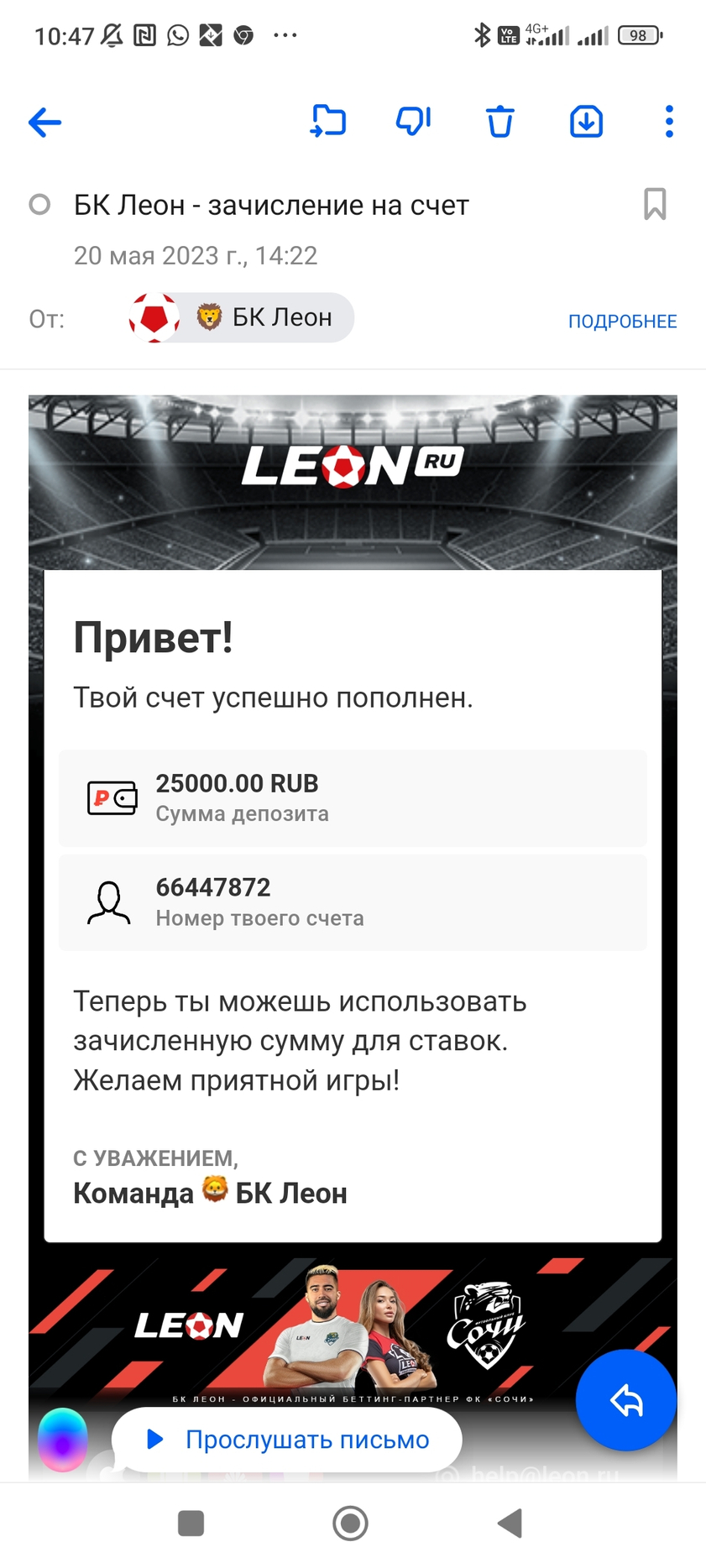Bookmark this email with the flag
Viewport: 706px width, 1568px height.
655,204
